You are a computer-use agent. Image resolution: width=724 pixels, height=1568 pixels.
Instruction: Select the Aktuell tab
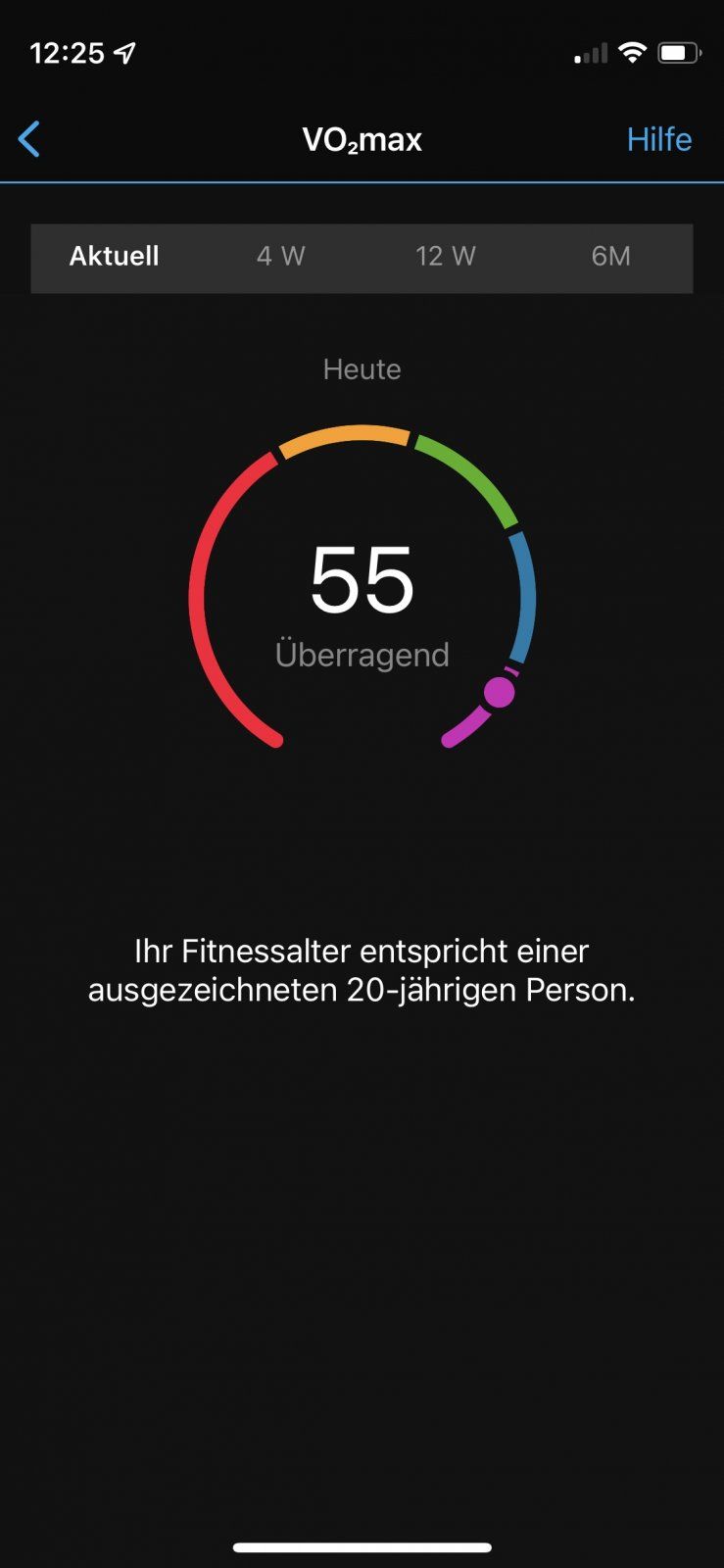tap(114, 257)
